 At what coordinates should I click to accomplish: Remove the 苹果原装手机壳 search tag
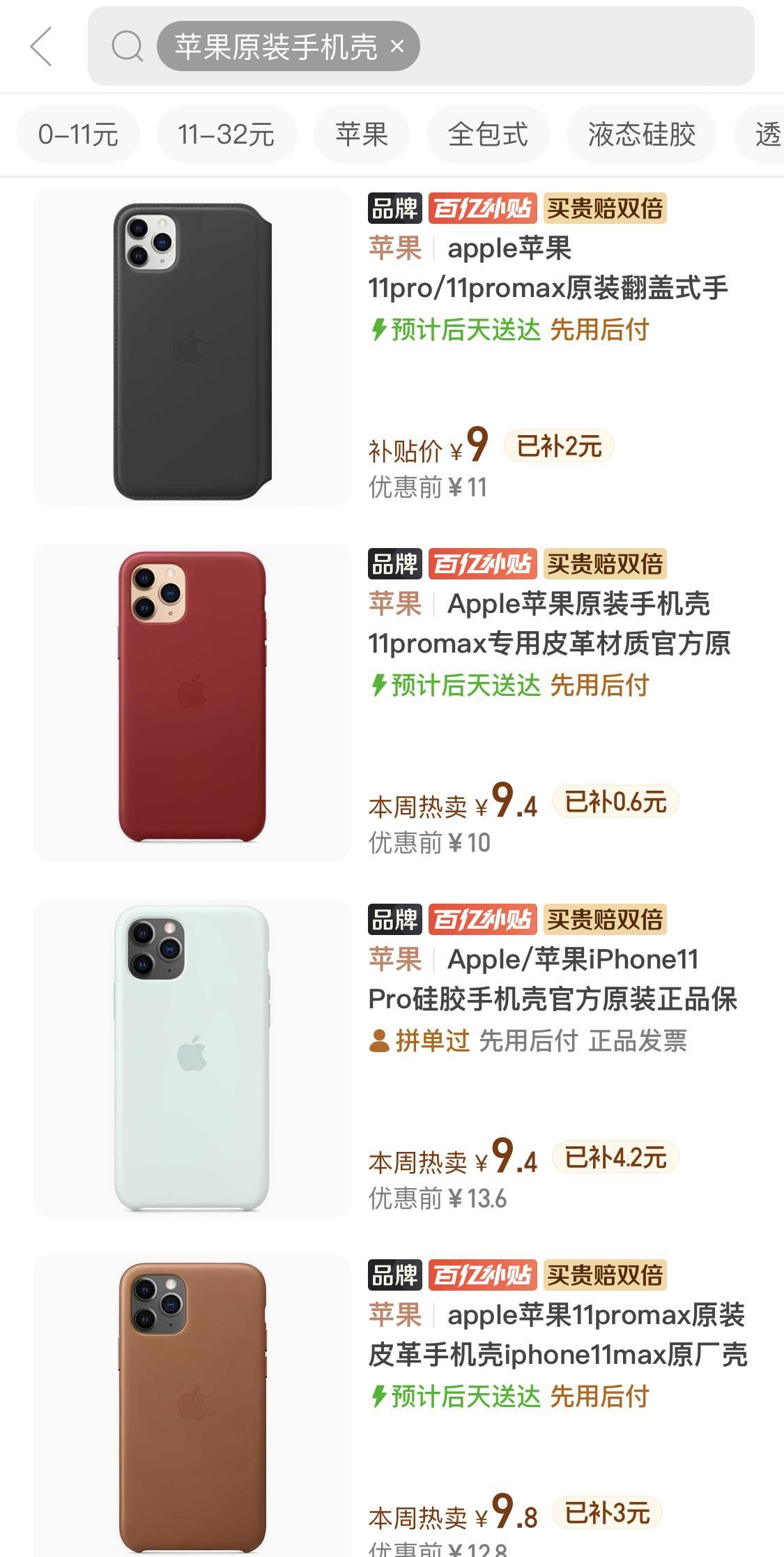[397, 47]
